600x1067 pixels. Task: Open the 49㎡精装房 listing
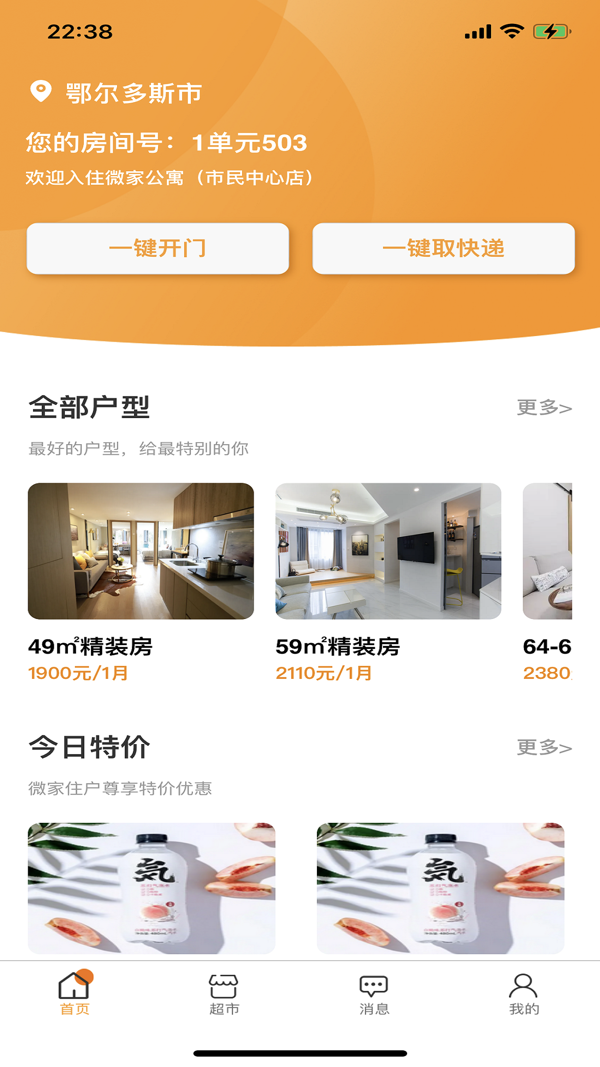point(141,582)
